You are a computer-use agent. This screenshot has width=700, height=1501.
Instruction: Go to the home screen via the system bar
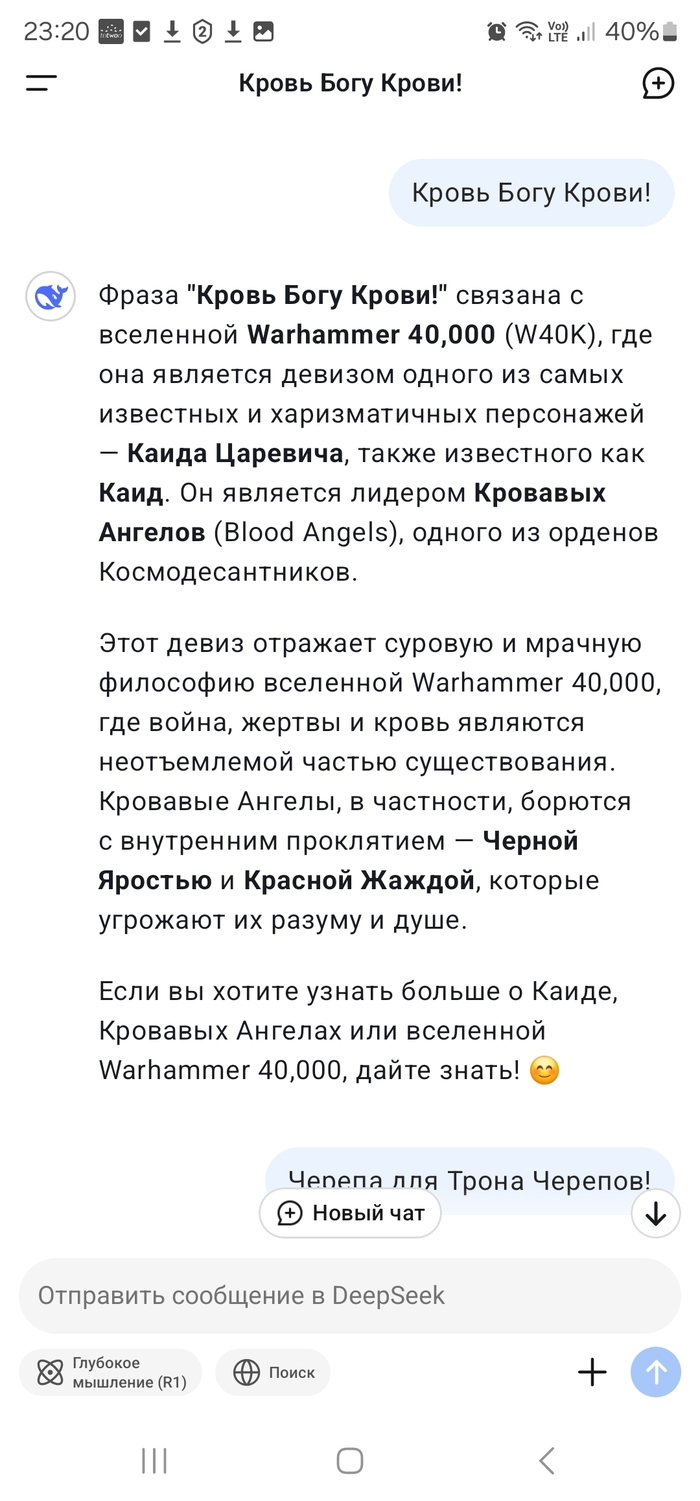pos(350,1461)
